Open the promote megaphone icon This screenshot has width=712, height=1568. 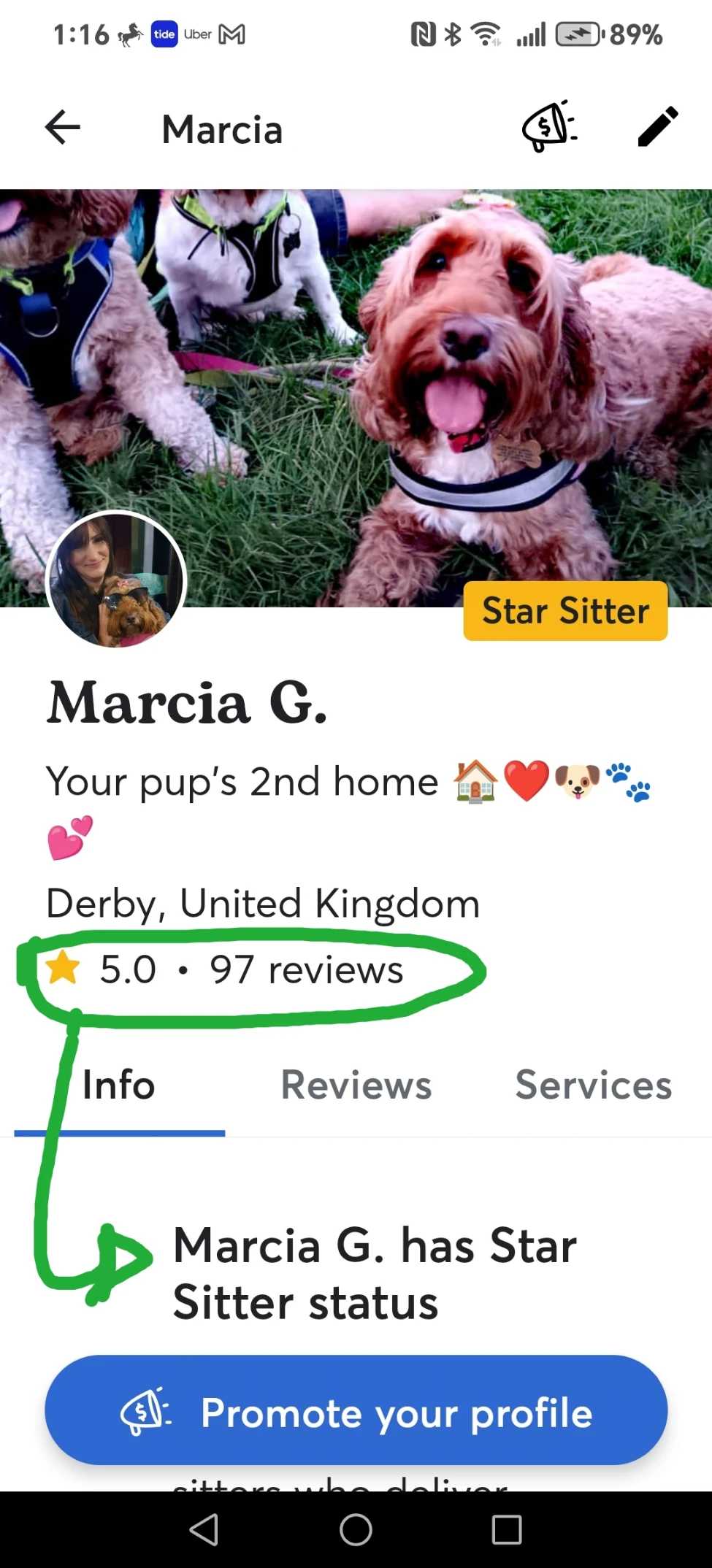549,127
